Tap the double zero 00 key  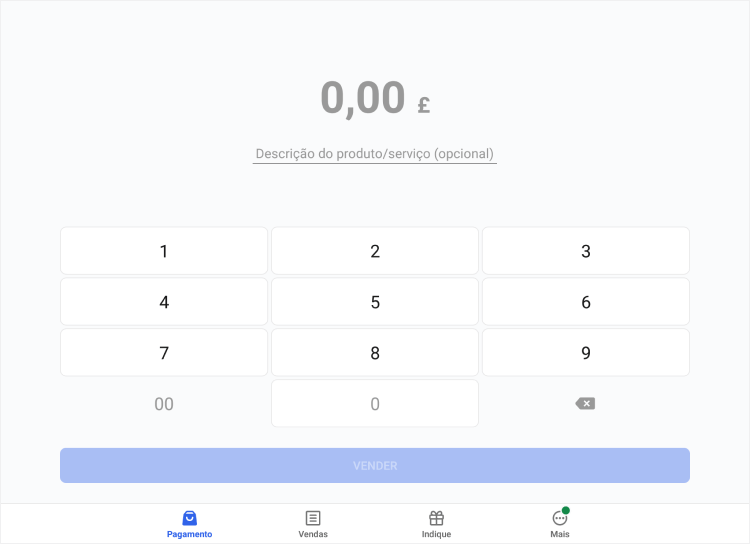[x=164, y=404]
